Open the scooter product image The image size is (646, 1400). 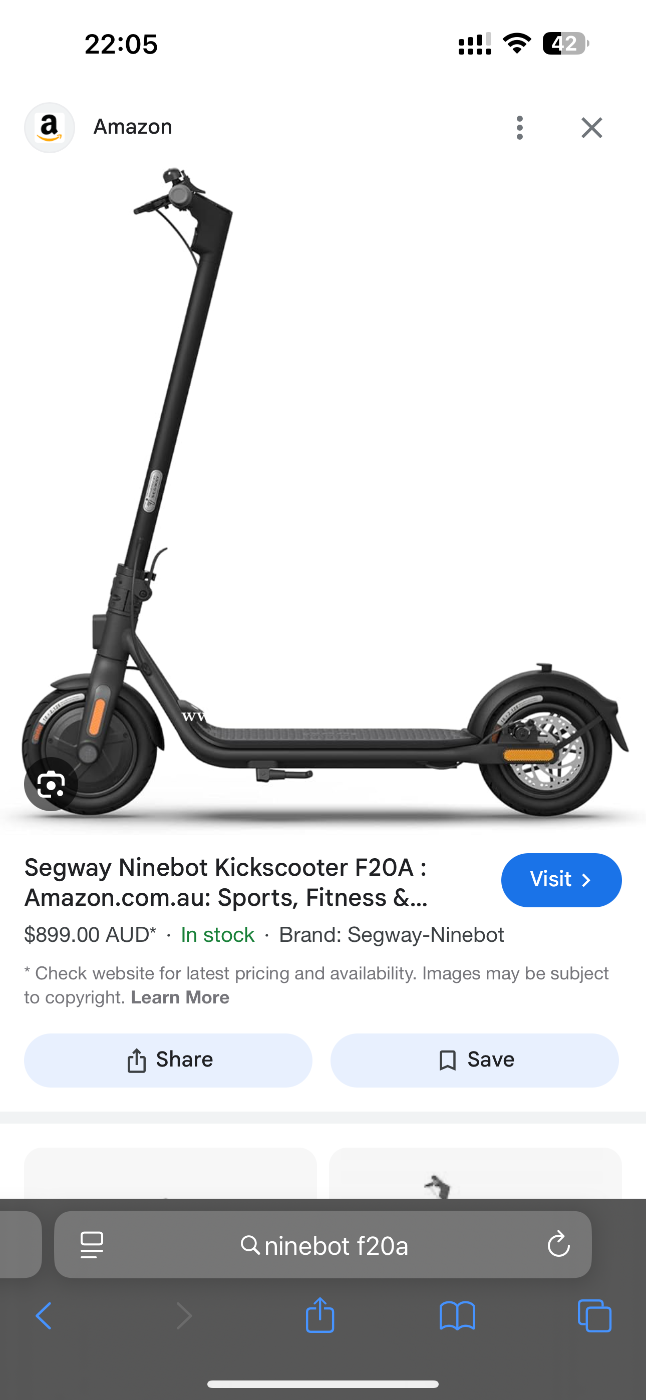(x=323, y=490)
